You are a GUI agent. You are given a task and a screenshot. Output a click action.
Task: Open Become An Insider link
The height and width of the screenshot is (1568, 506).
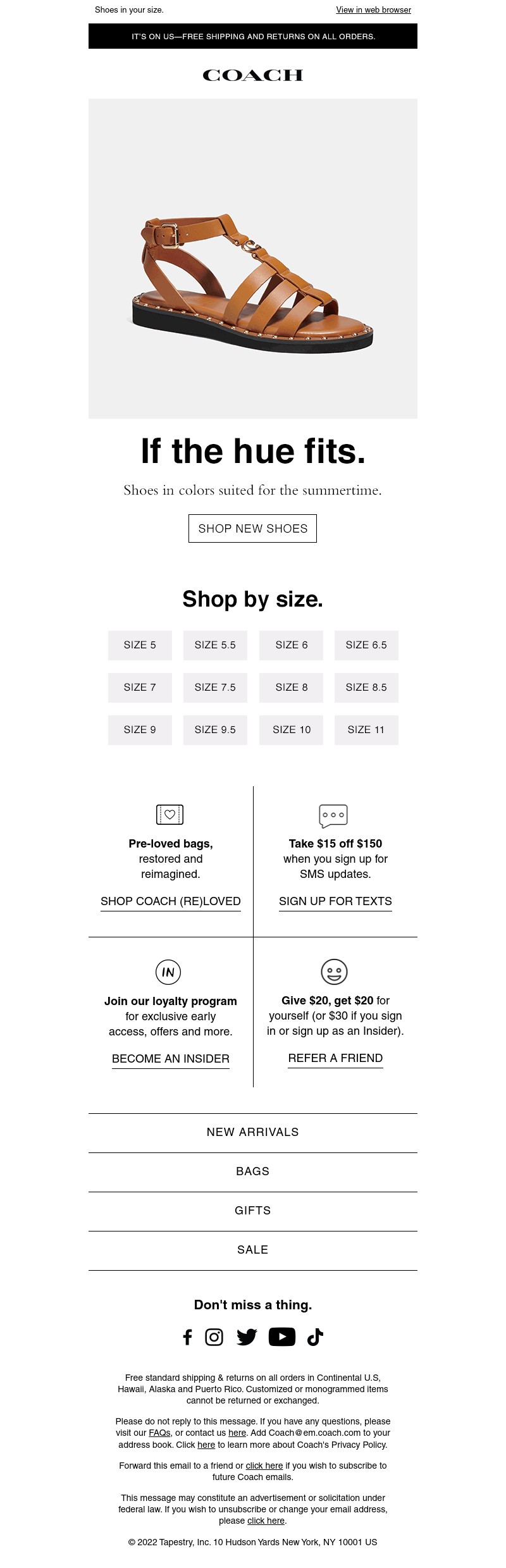click(x=171, y=1059)
